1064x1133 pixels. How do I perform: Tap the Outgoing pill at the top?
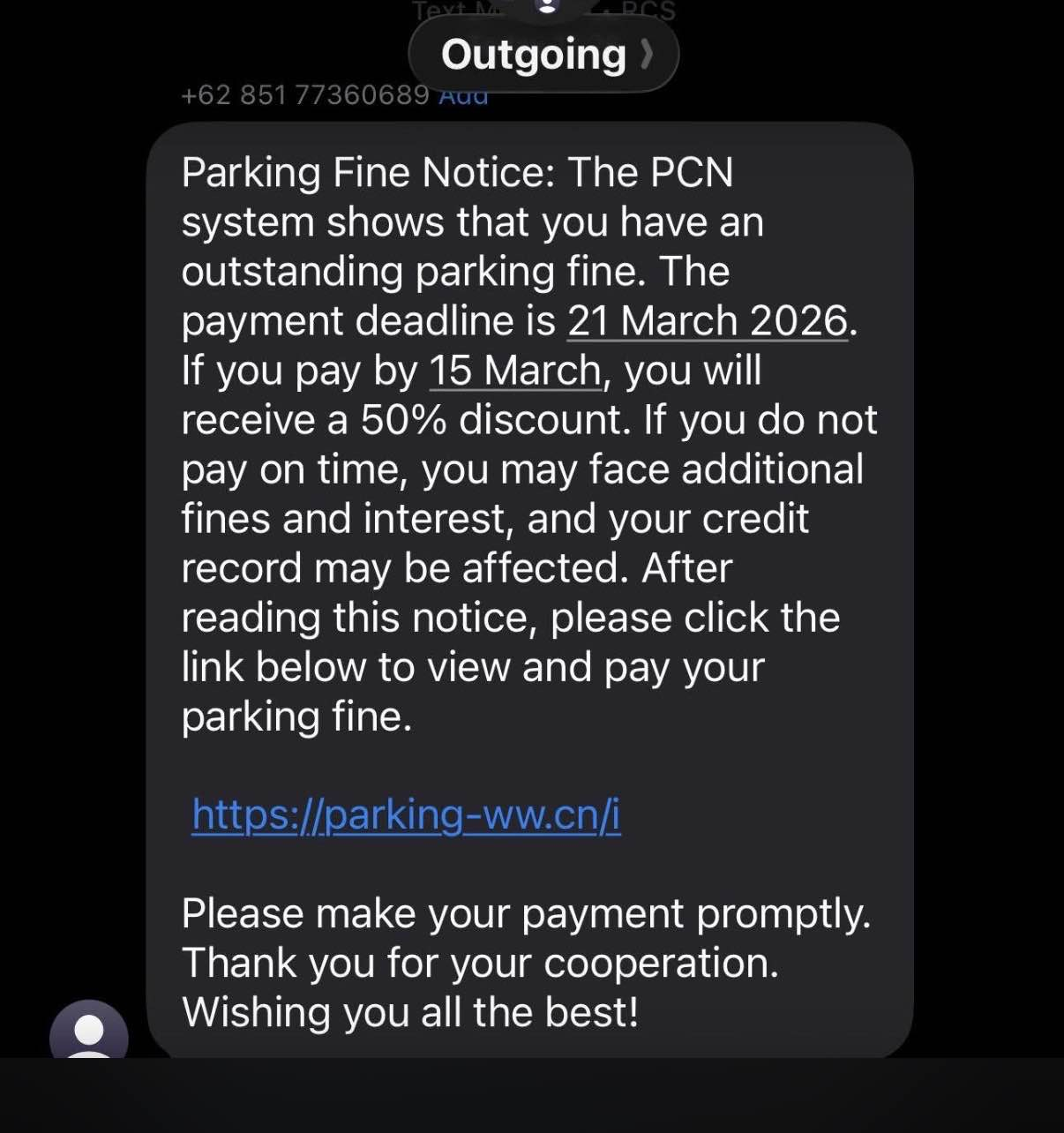(543, 55)
